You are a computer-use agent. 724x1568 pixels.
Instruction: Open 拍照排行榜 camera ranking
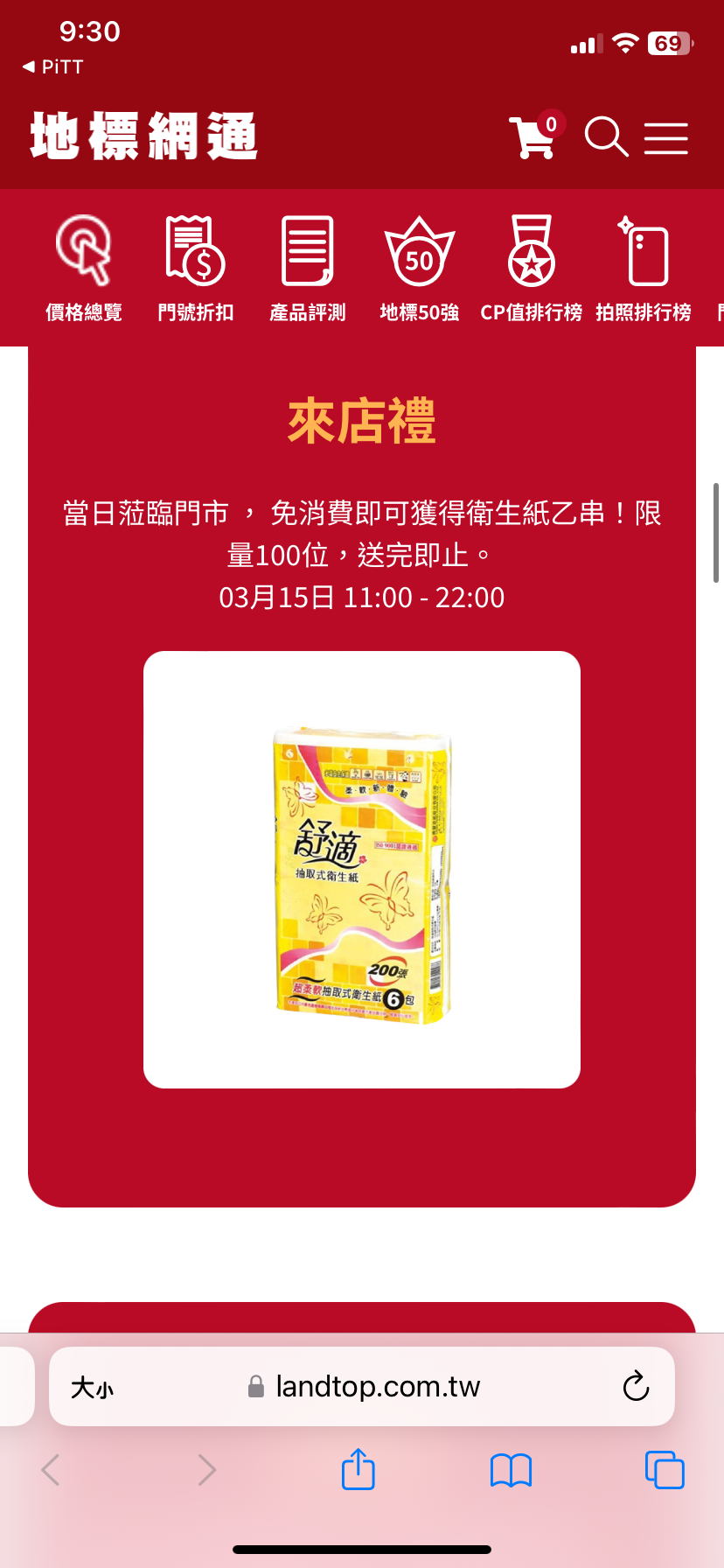coord(644,268)
